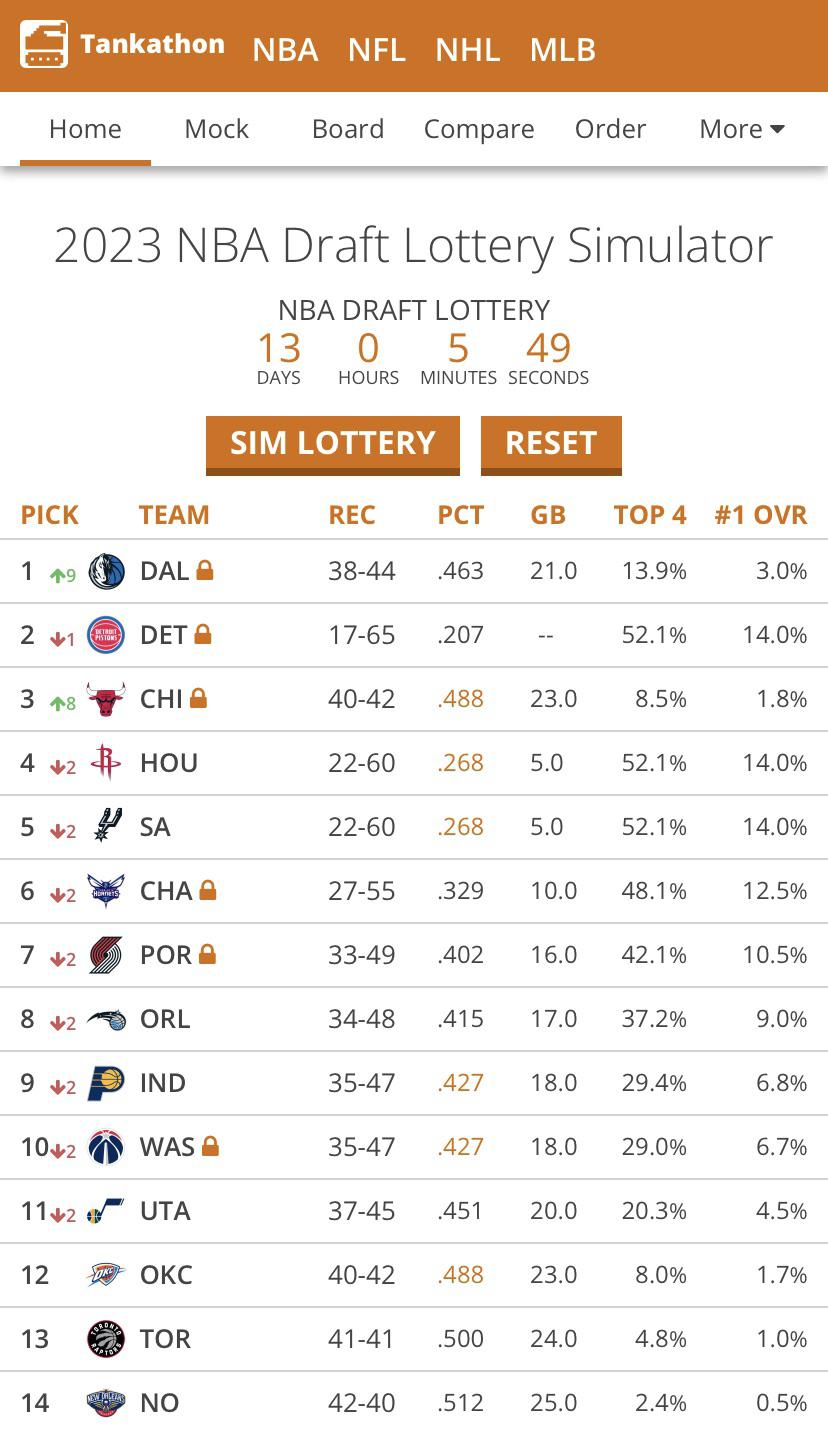View the Order tab

(x=610, y=129)
